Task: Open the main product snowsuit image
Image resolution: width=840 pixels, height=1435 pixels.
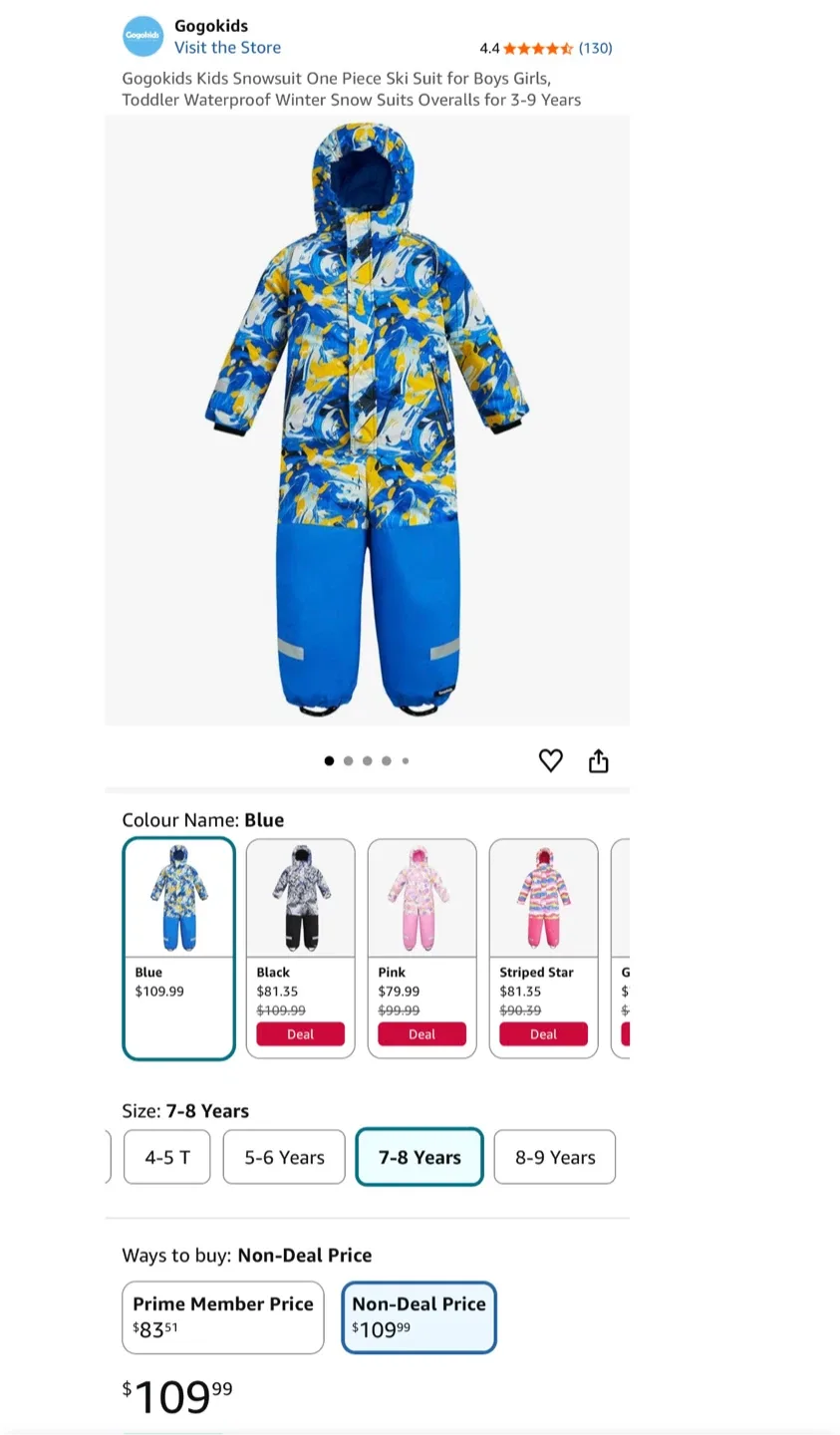Action: pyautogui.click(x=367, y=419)
